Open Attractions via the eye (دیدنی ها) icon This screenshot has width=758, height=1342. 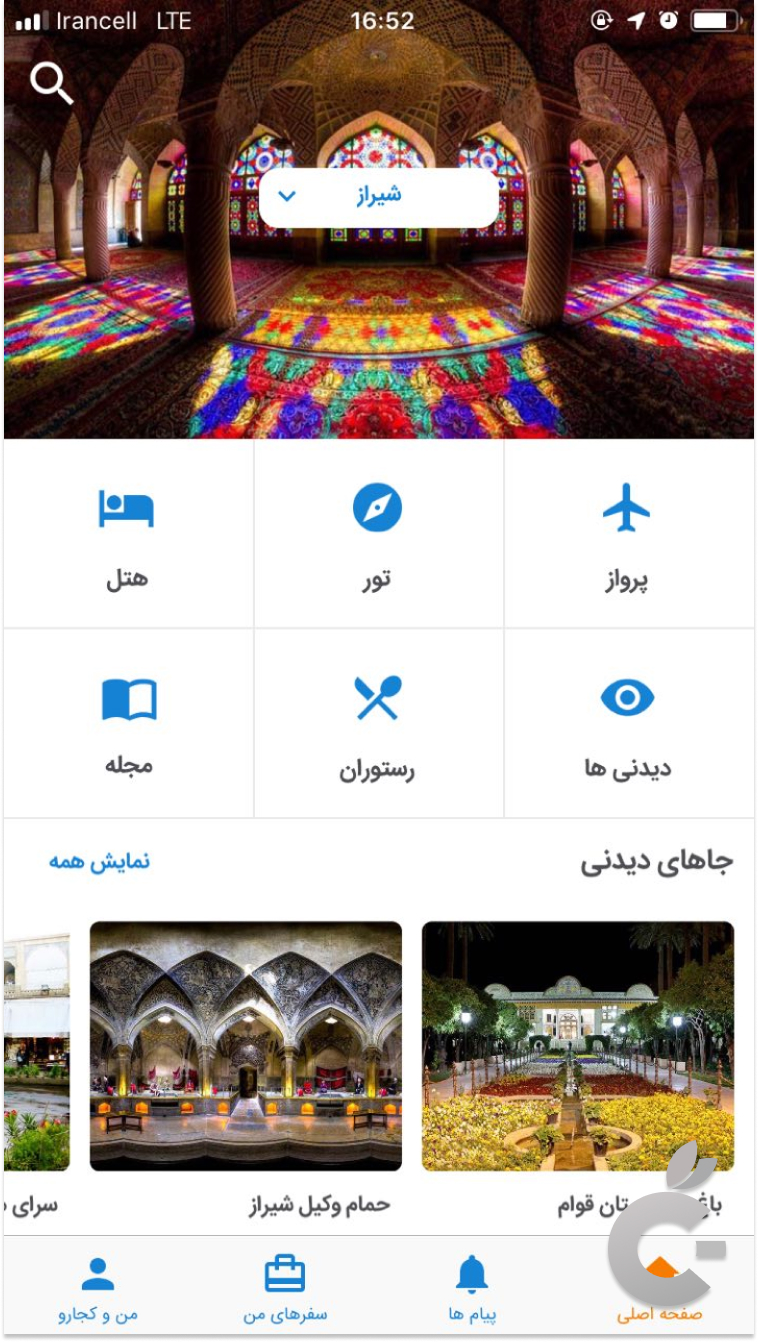point(629,697)
